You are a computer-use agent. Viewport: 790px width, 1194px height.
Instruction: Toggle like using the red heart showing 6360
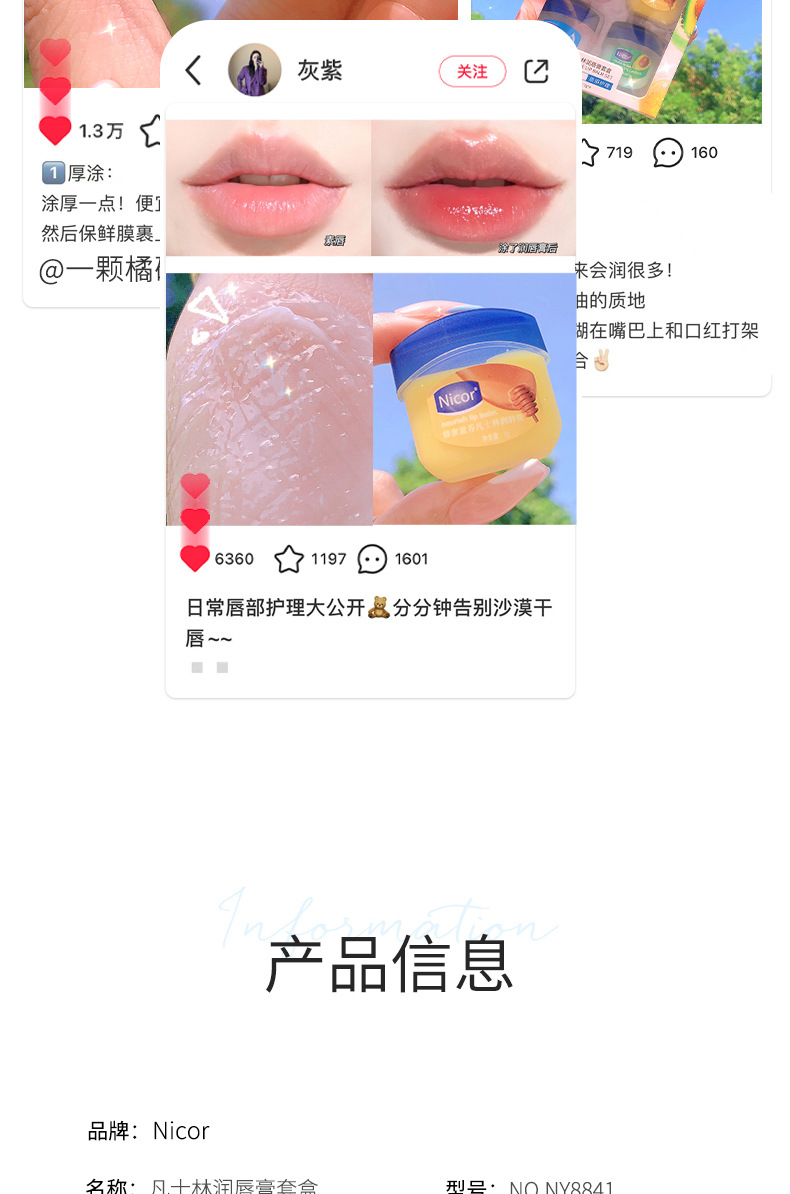pyautogui.click(x=195, y=556)
